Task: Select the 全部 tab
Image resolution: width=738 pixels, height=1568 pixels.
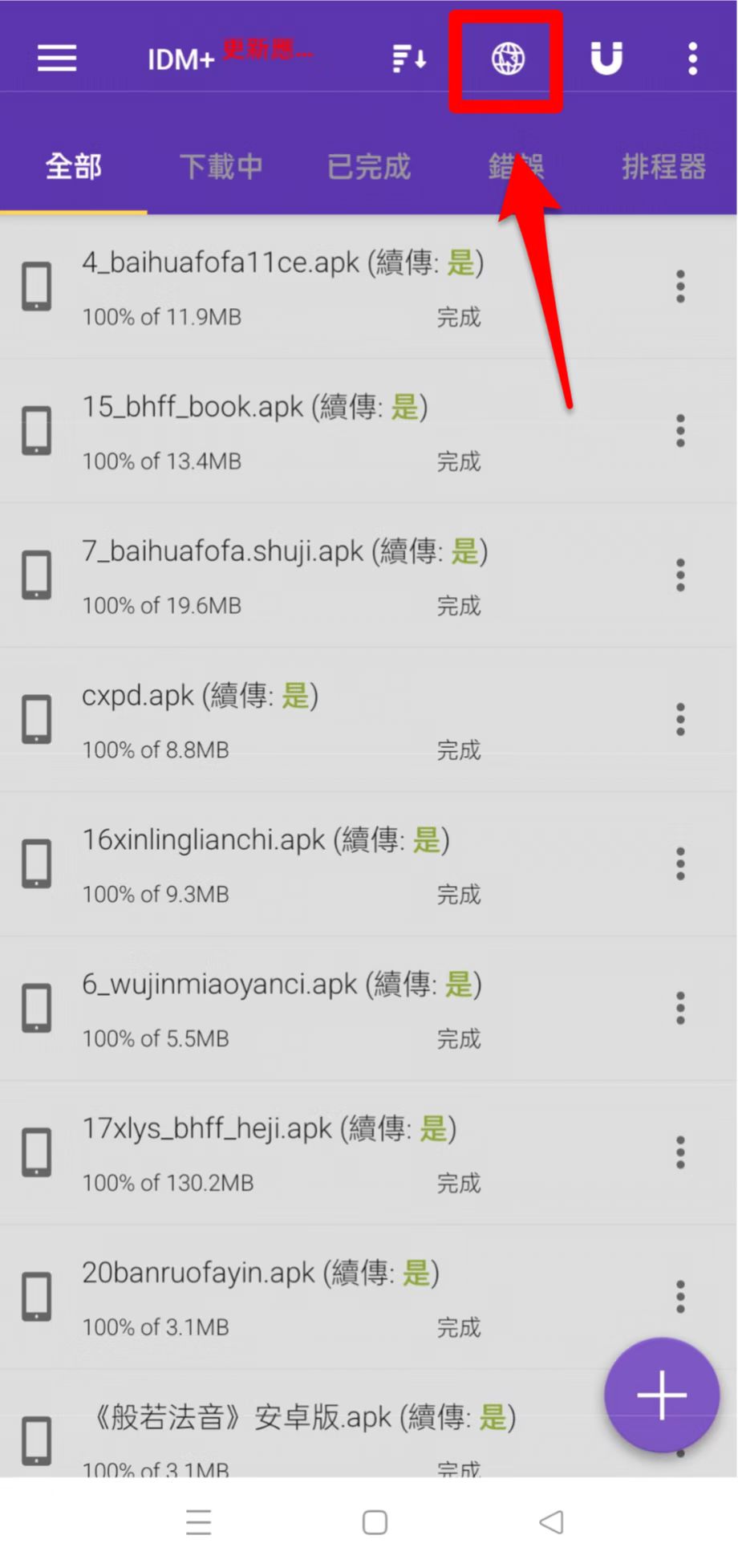Action: 73,167
